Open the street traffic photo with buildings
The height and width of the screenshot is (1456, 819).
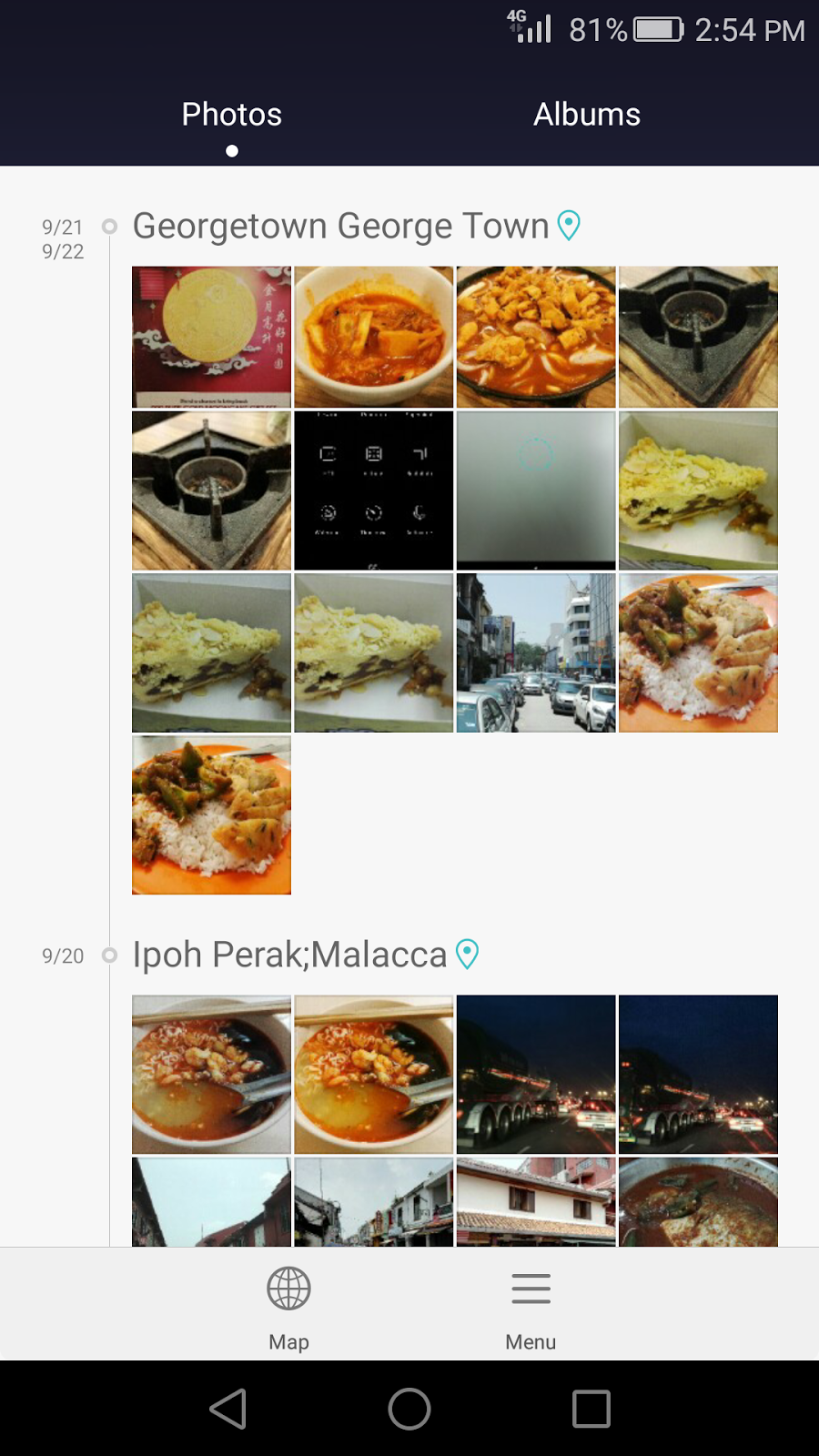click(536, 652)
